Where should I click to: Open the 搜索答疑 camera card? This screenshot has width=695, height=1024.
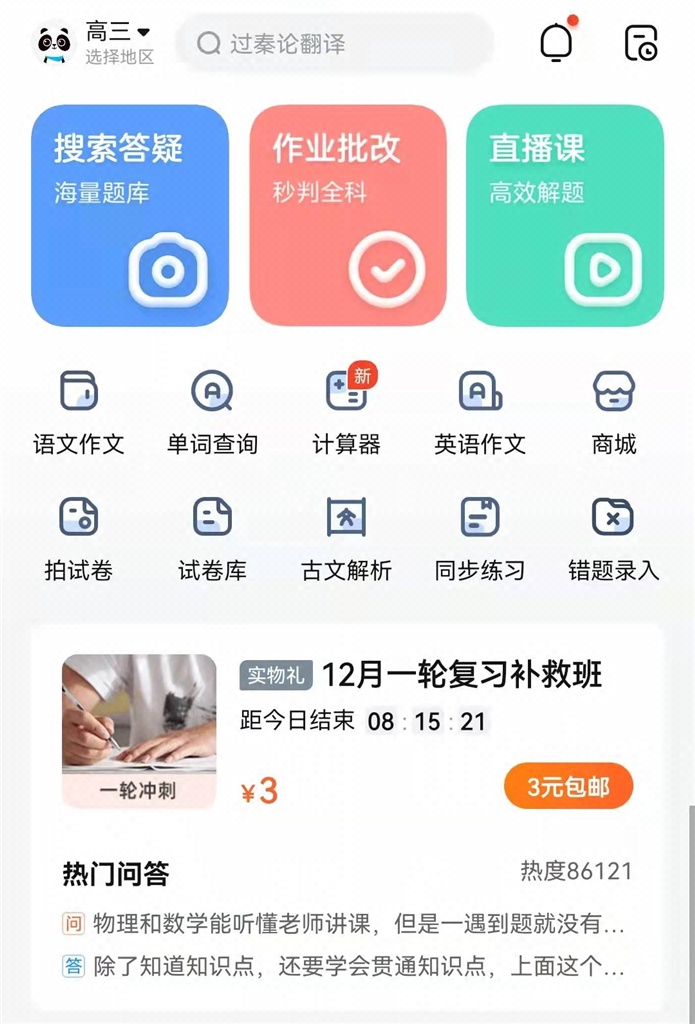point(130,215)
